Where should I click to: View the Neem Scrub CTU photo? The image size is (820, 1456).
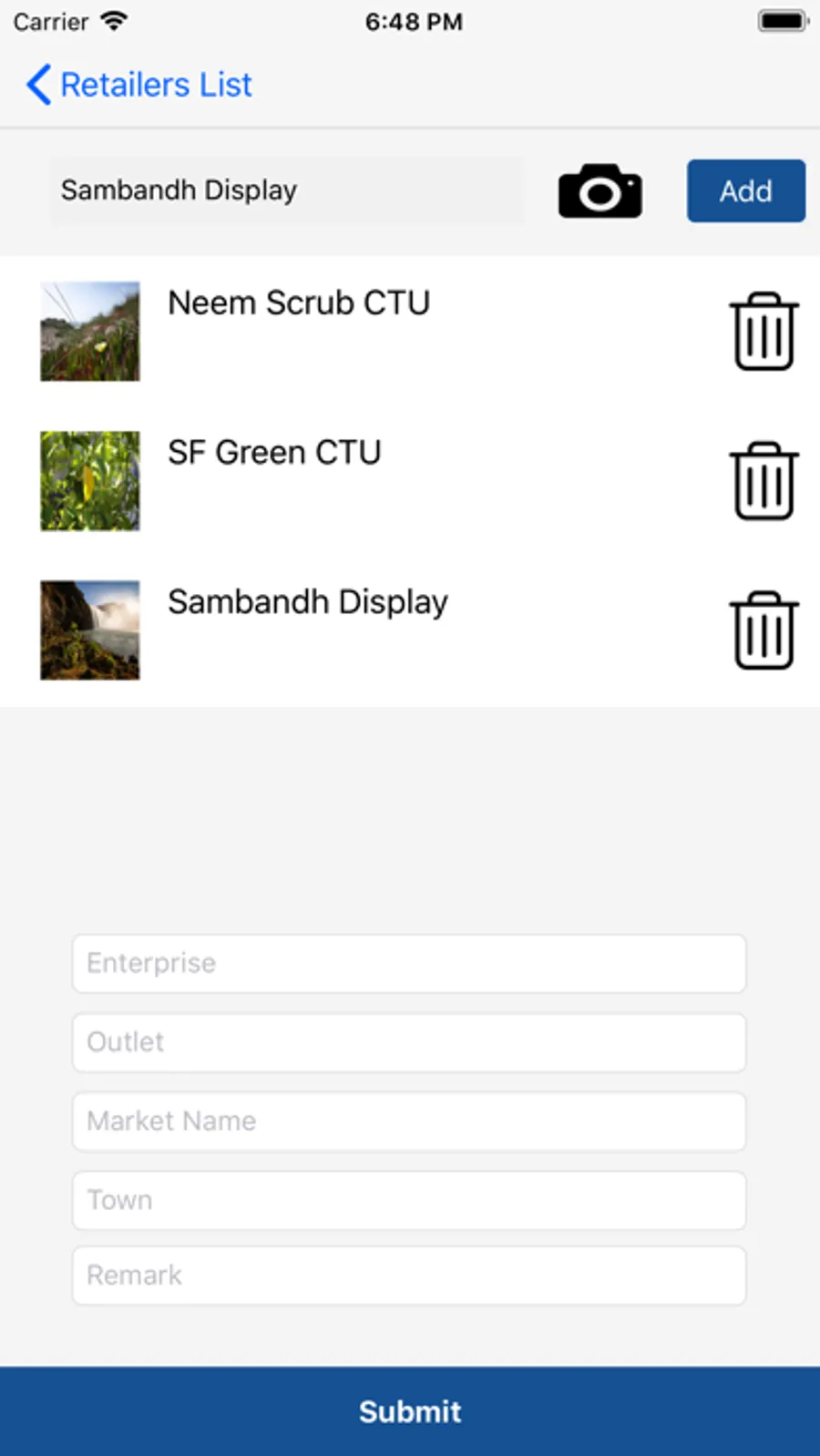90,331
